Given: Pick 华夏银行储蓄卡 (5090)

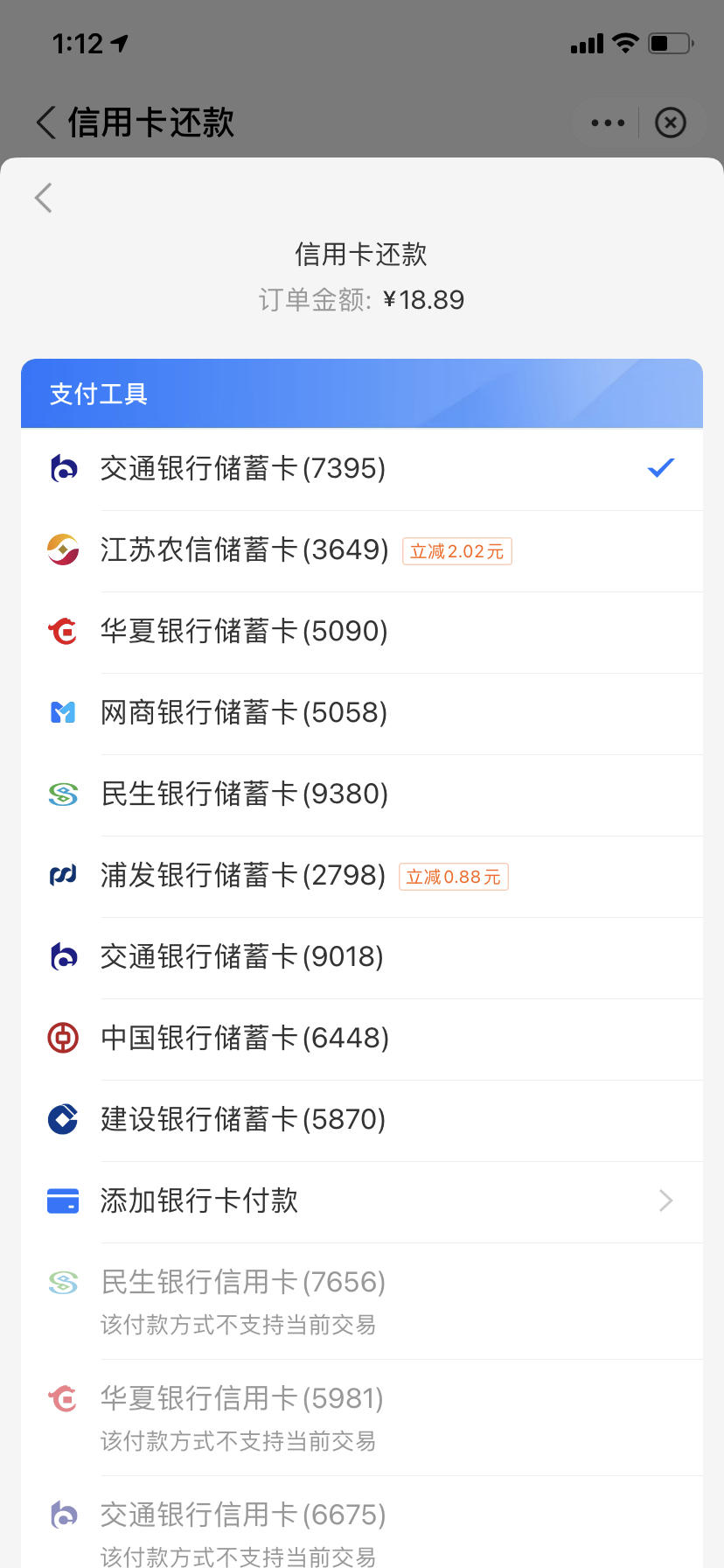Looking at the screenshot, I should click(362, 632).
